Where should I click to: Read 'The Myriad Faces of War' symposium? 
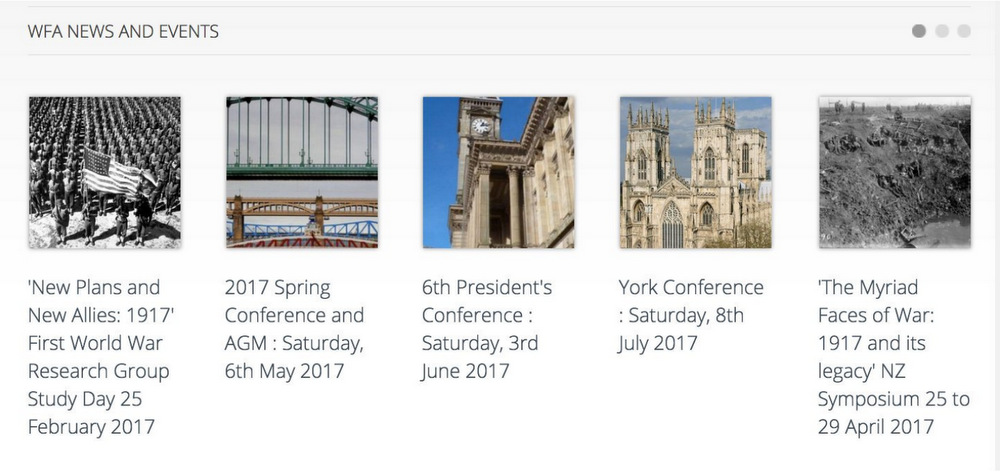point(893,357)
